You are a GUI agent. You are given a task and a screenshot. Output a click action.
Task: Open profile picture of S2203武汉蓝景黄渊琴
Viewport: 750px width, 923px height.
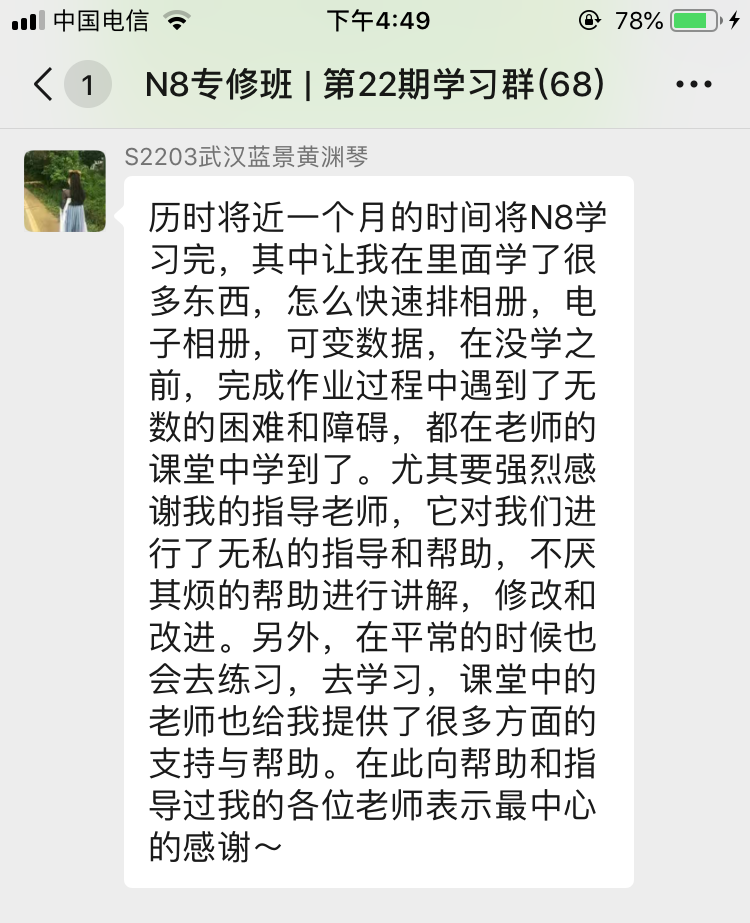click(x=65, y=191)
